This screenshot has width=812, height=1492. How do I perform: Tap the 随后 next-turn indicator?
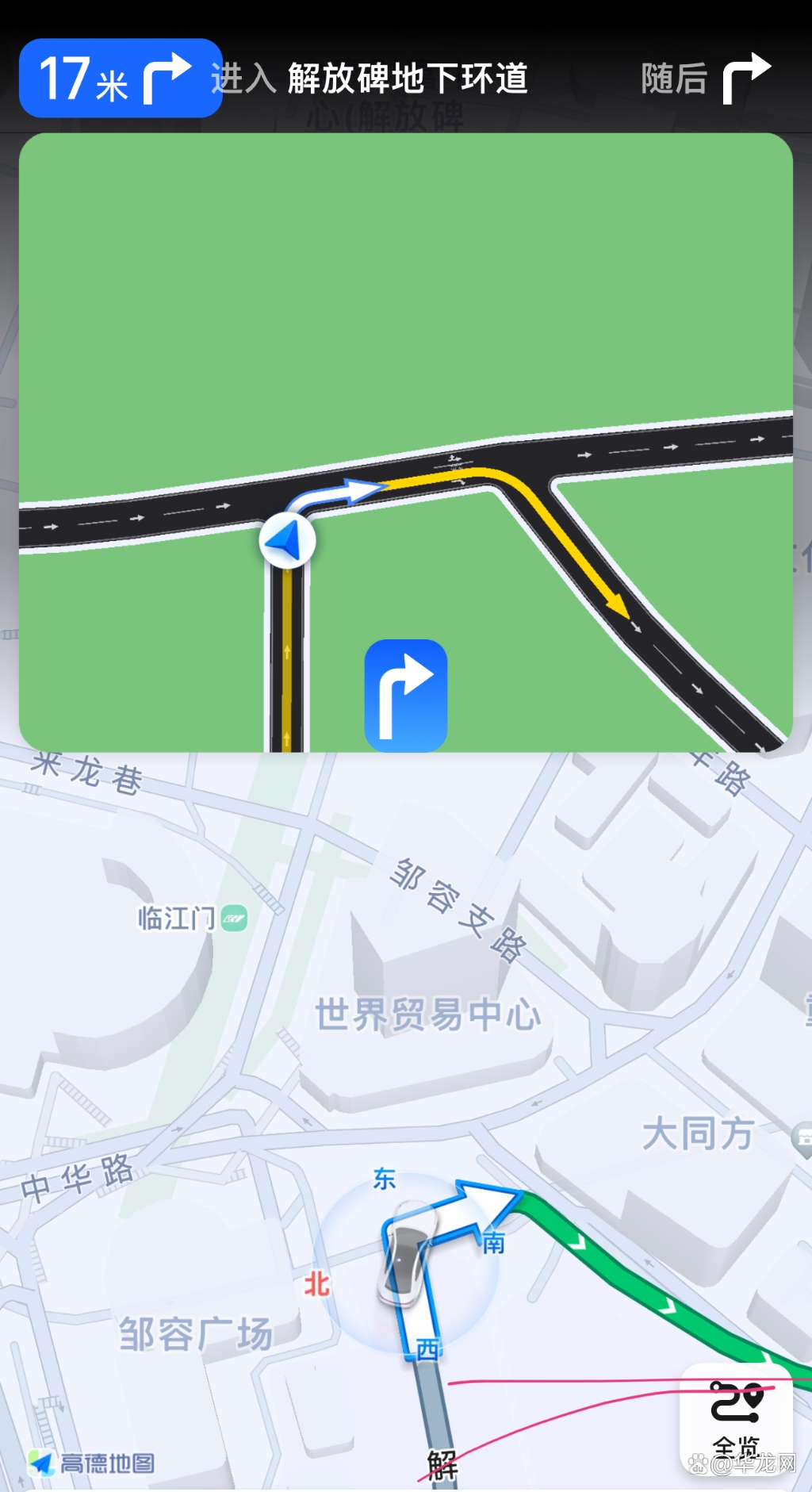click(706, 78)
